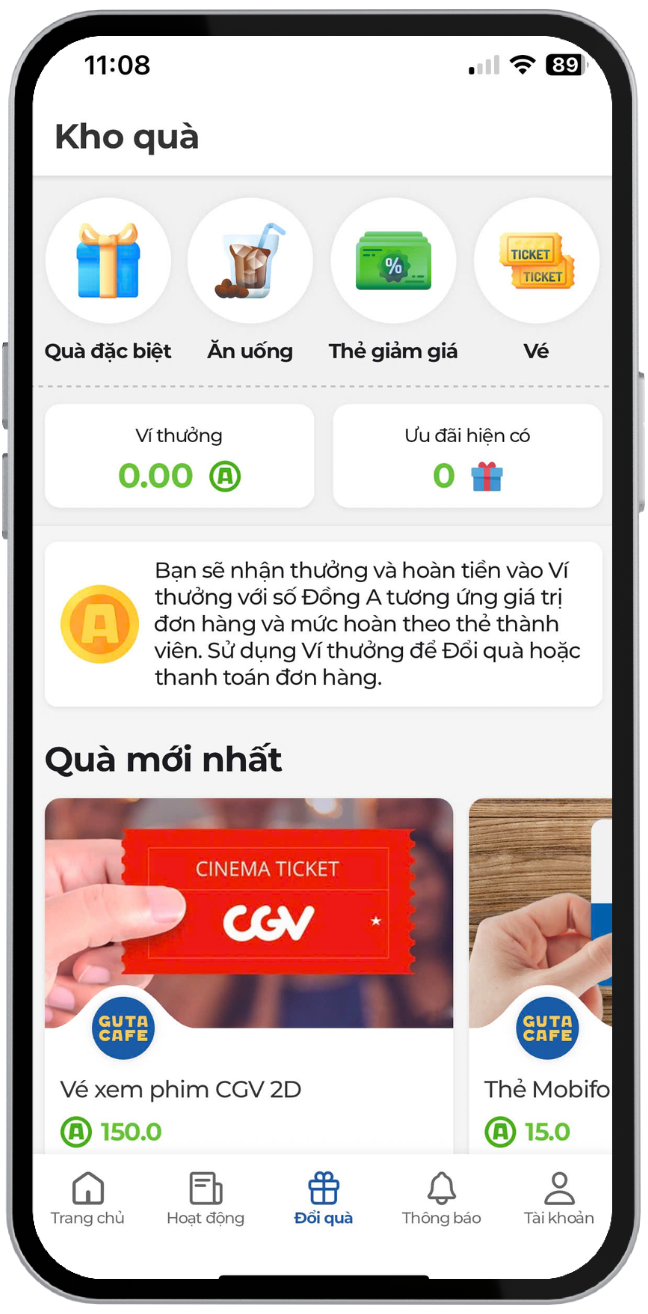
Task: Switch to the Tài khoản tab
Action: coord(558,1198)
